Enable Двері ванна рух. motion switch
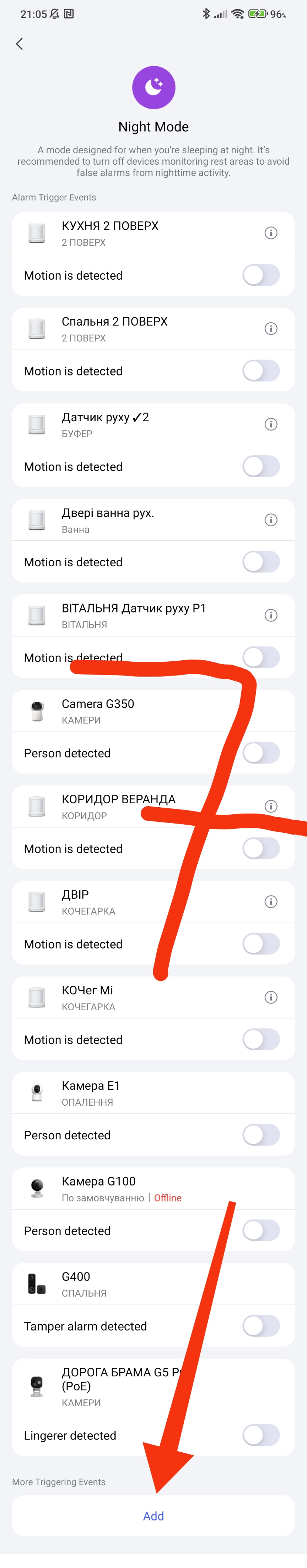The width and height of the screenshot is (307, 1568). point(261,562)
